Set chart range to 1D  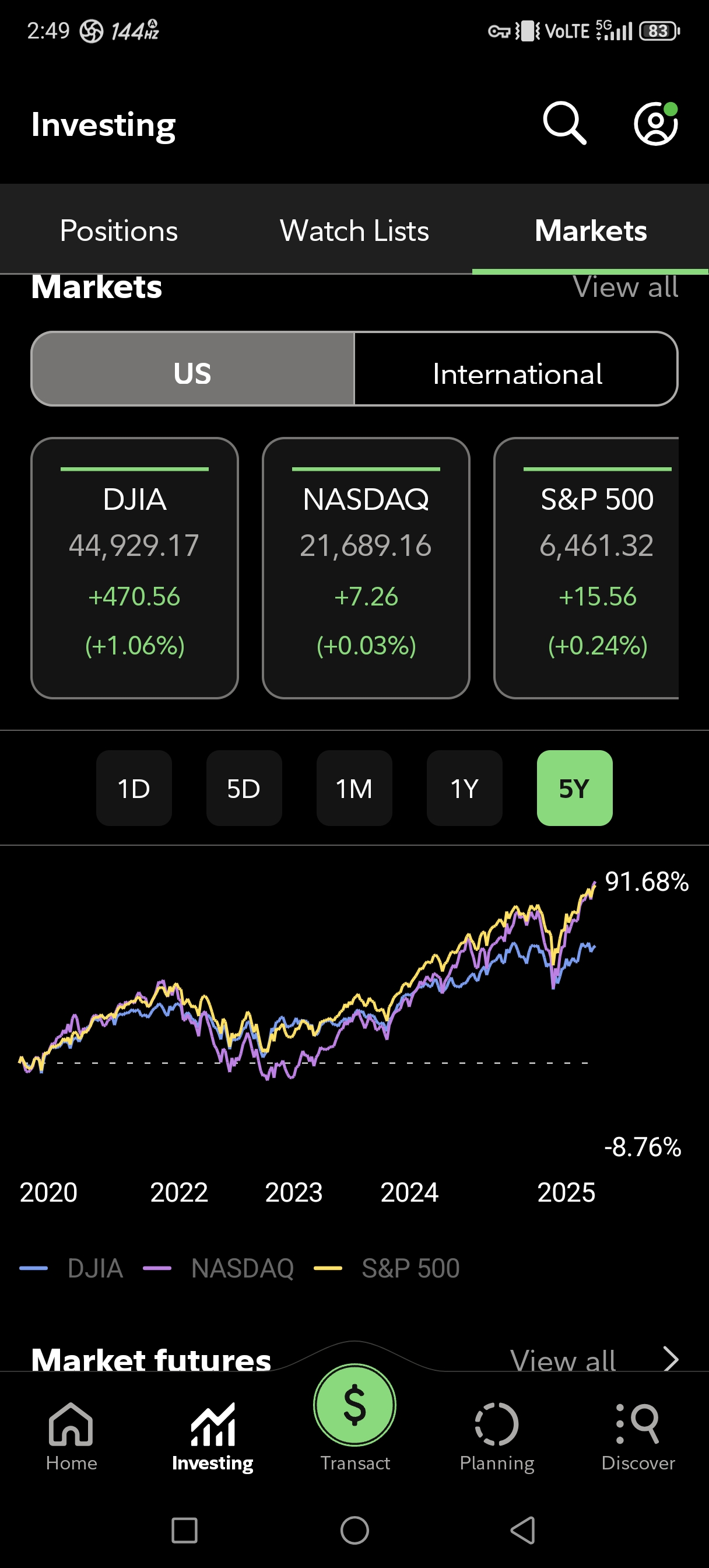coord(134,788)
